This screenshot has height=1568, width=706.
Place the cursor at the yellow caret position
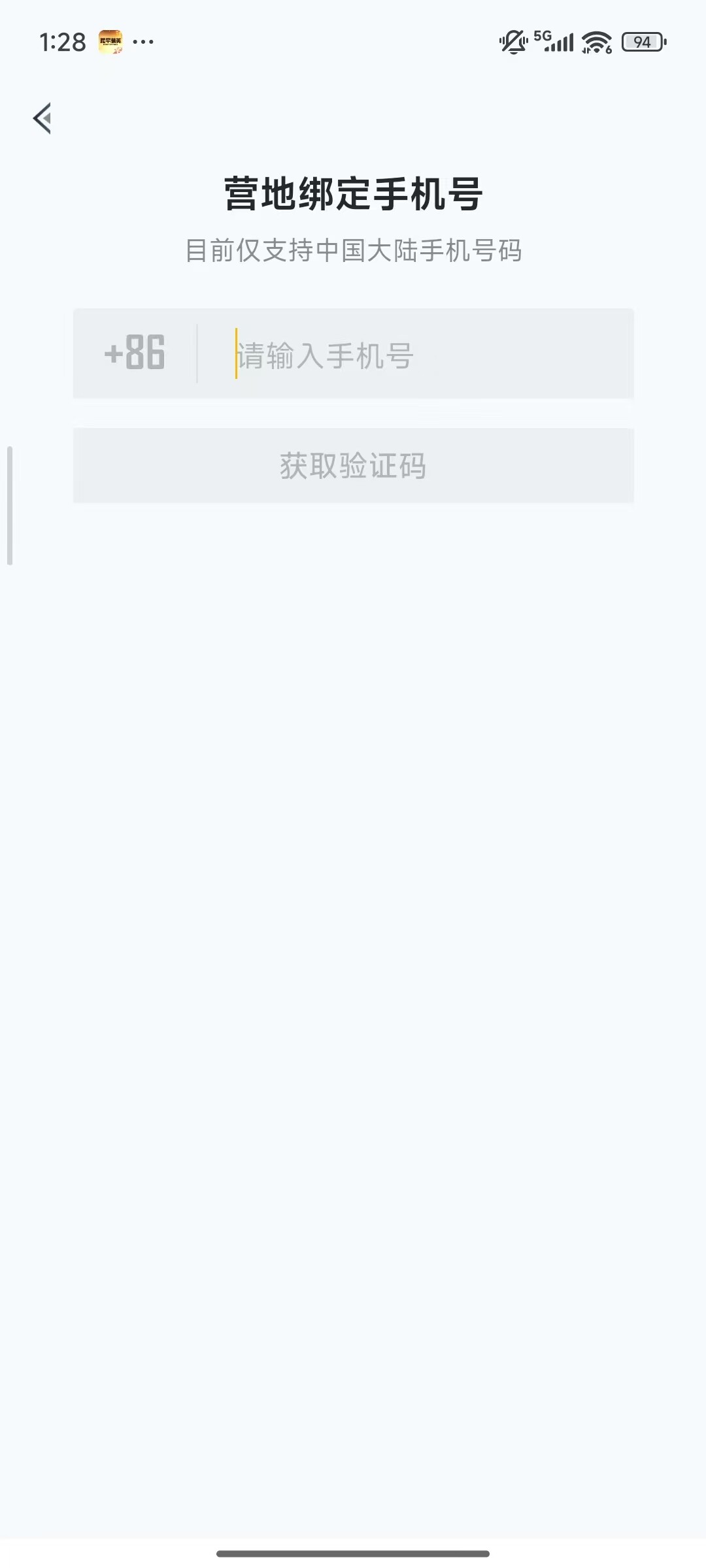(x=235, y=353)
